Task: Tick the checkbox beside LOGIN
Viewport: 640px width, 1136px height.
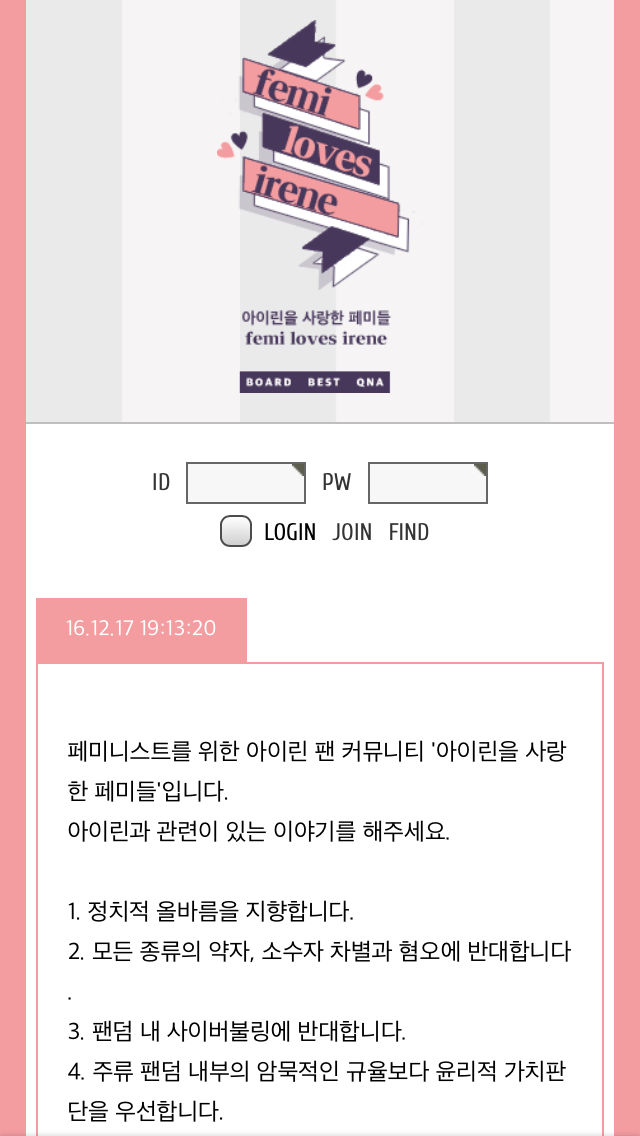Action: click(236, 531)
